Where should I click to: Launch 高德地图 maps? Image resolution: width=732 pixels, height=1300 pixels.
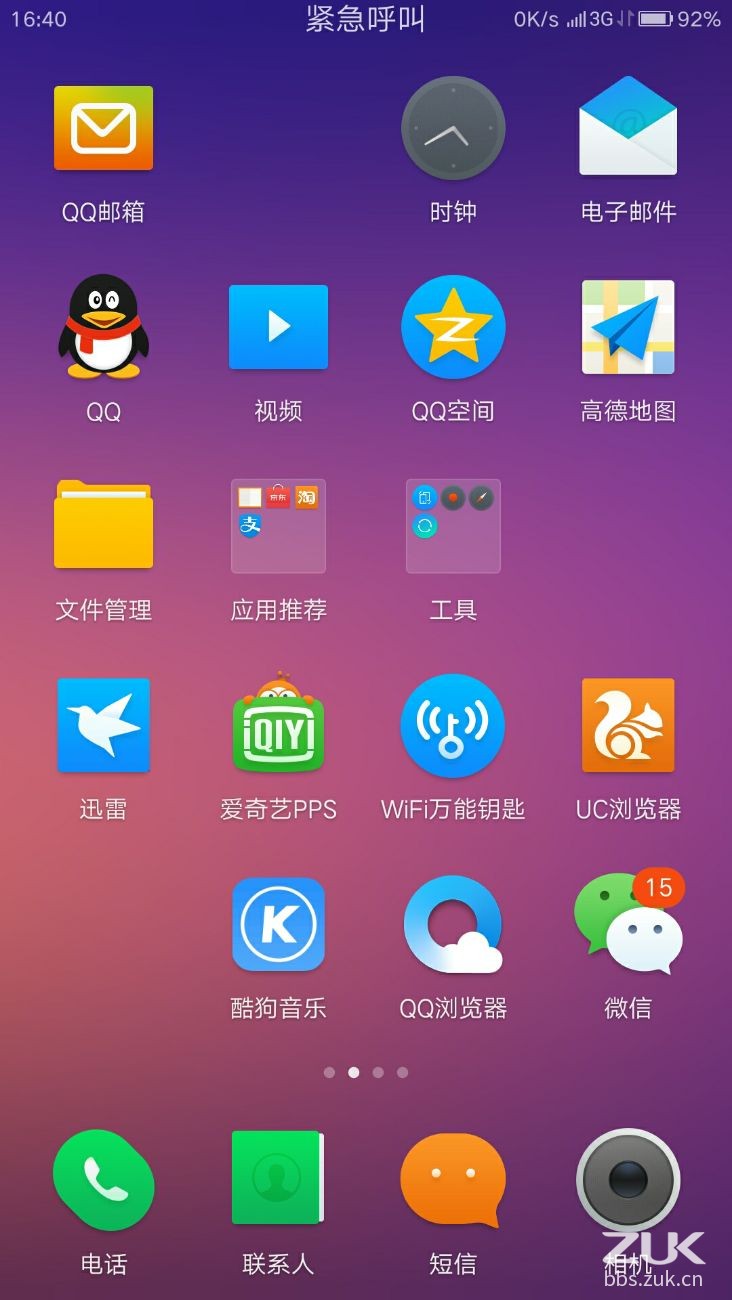[x=628, y=327]
